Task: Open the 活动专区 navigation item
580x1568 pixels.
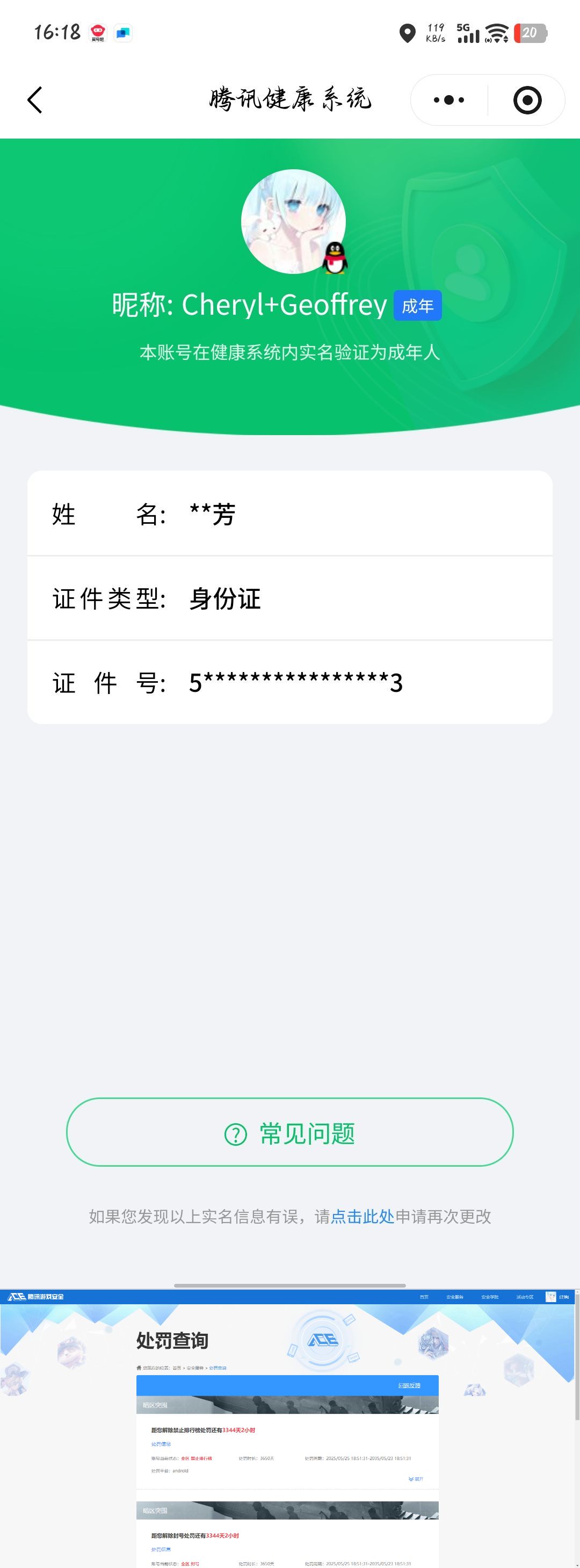Action: click(526, 1298)
